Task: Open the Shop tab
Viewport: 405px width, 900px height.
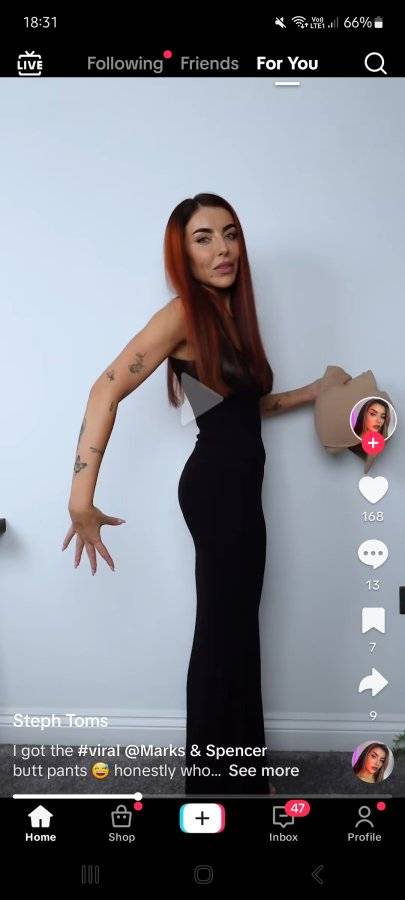Action: (122, 823)
